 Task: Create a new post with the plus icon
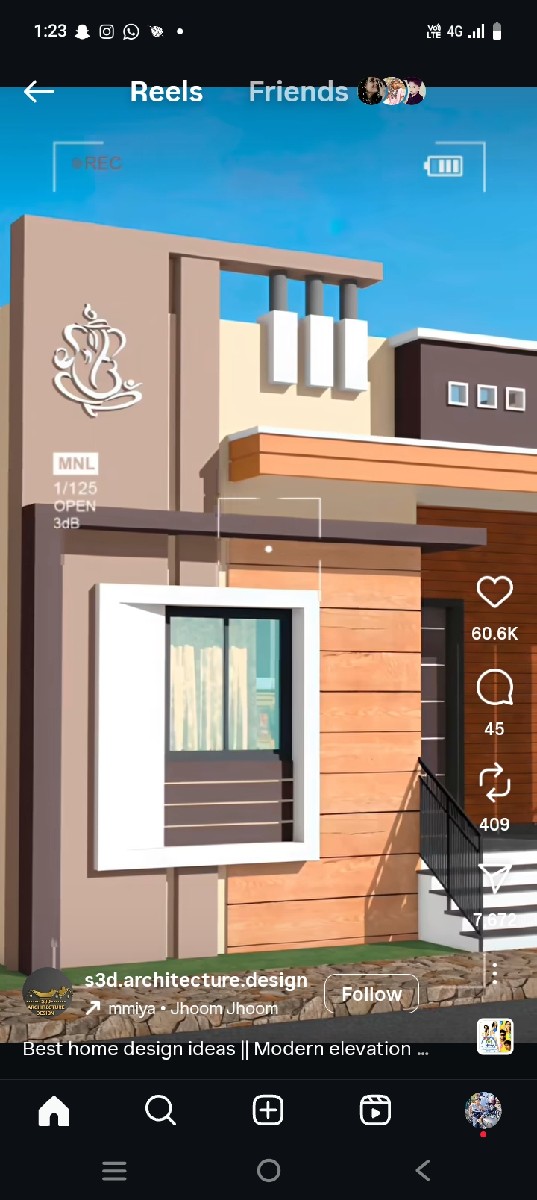click(x=268, y=1110)
